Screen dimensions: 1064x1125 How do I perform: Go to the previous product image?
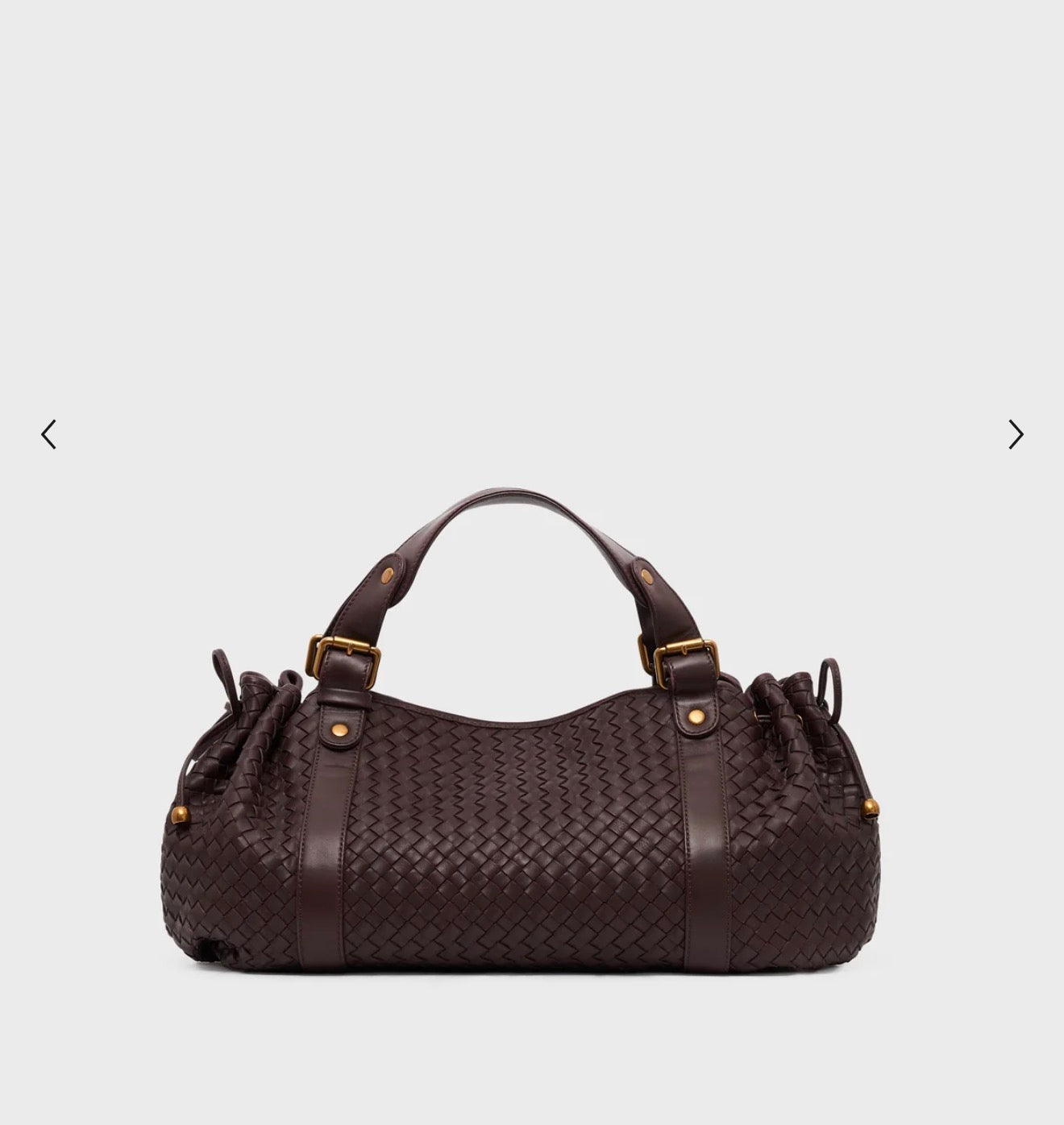pos(49,434)
